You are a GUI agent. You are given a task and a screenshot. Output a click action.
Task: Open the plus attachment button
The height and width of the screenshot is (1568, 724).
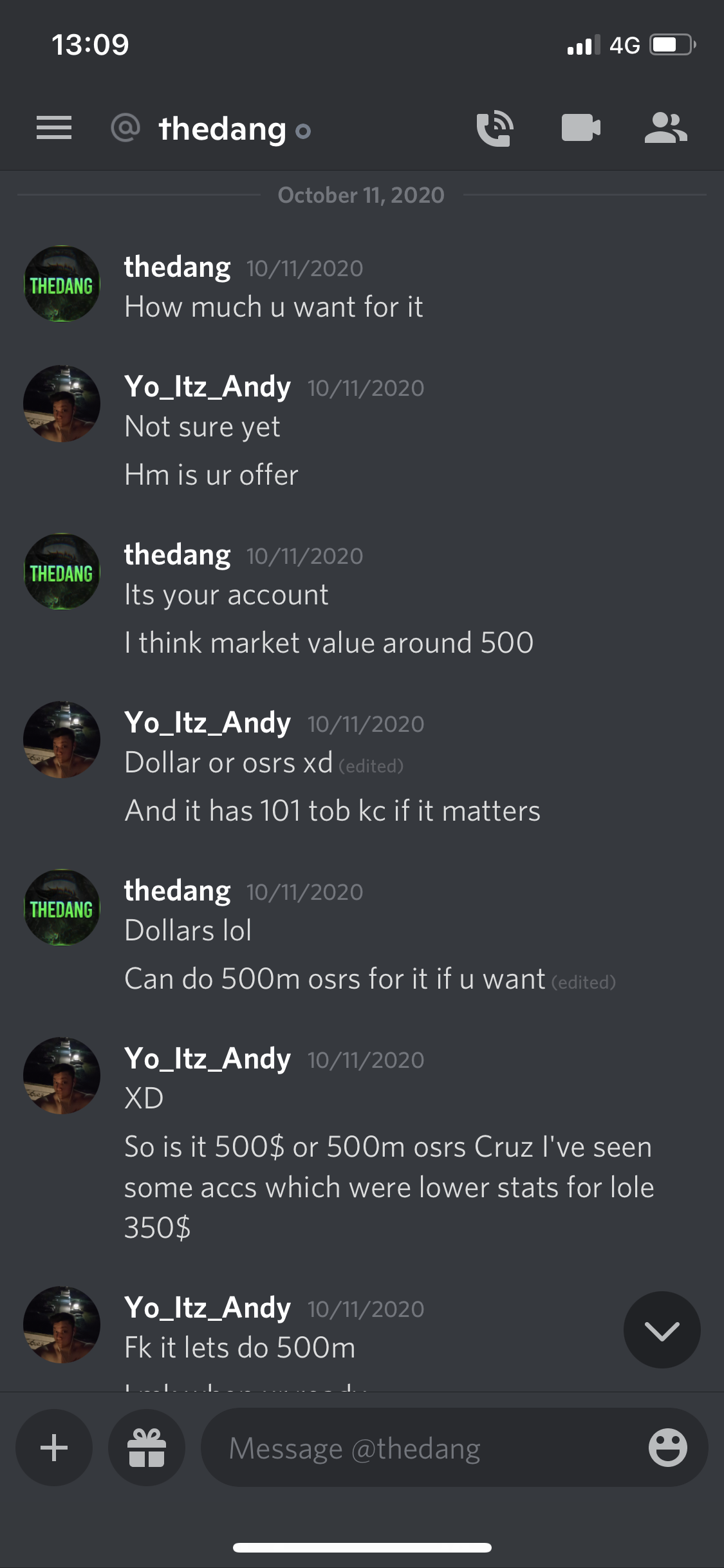tap(54, 1448)
